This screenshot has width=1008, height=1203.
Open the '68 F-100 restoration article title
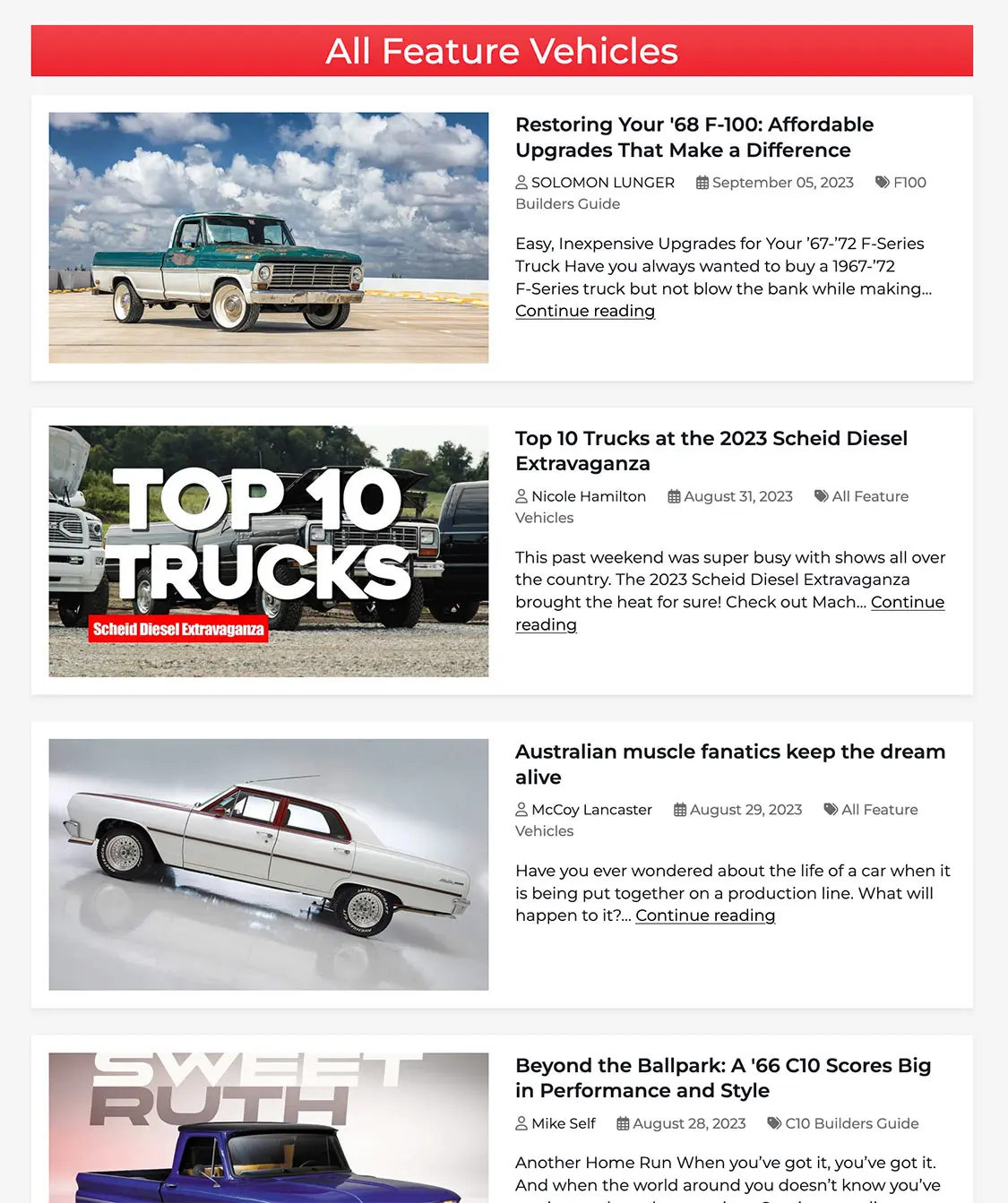pyautogui.click(x=694, y=137)
